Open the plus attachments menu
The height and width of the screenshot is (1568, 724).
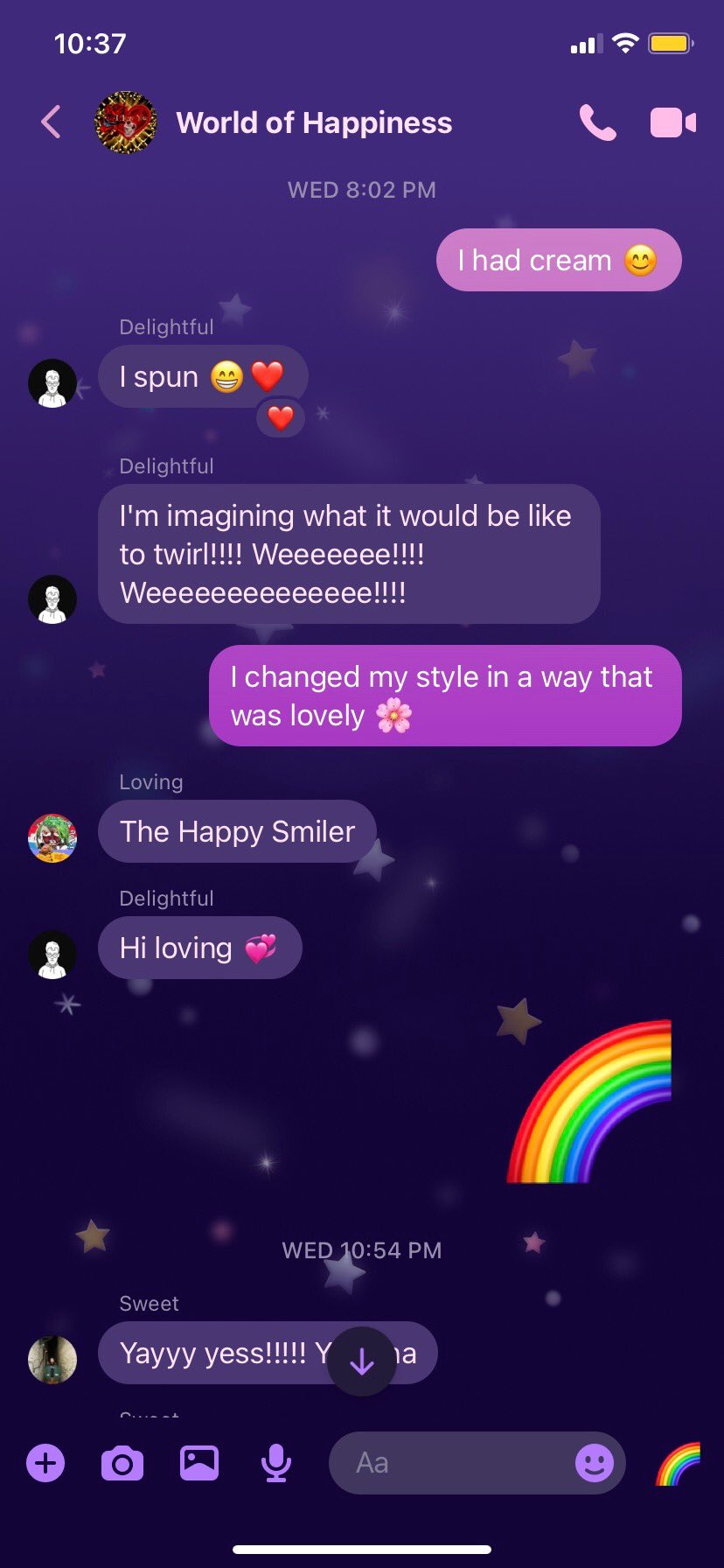click(45, 1462)
